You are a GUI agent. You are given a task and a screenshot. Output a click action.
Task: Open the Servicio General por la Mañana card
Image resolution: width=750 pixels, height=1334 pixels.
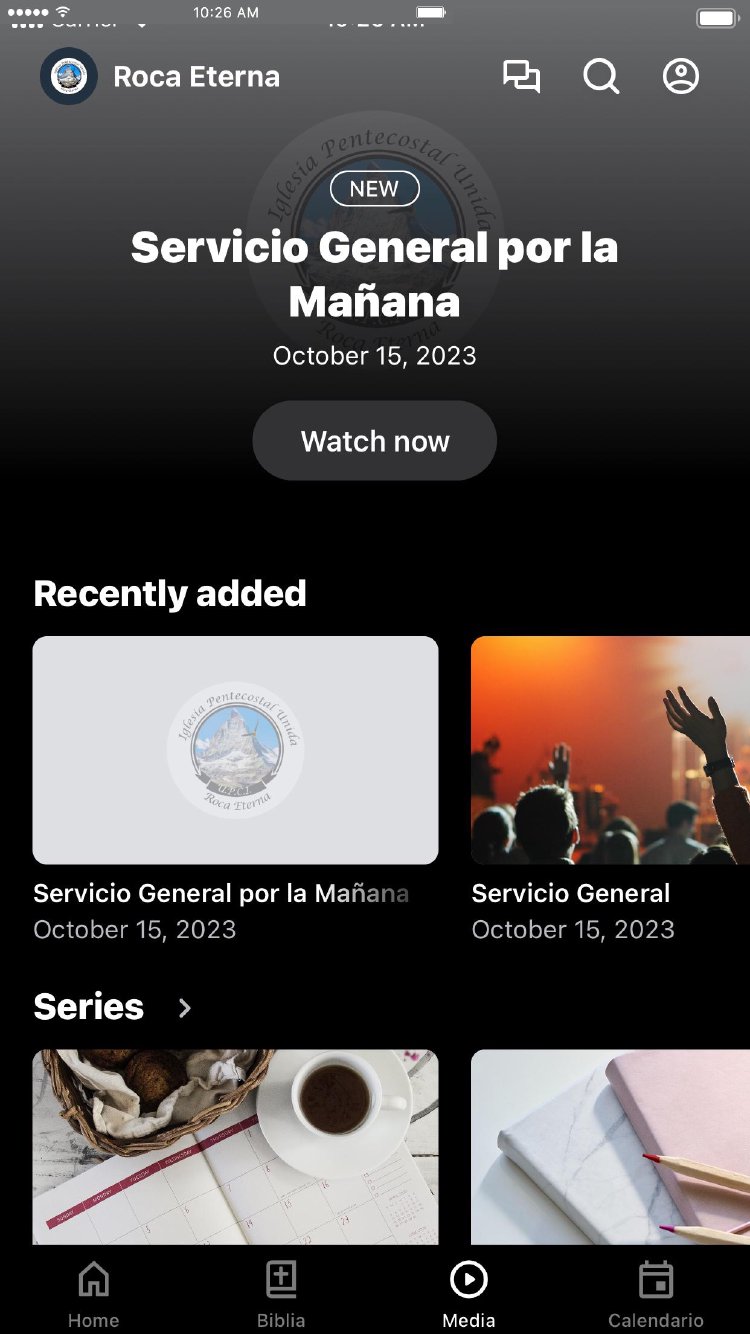[x=235, y=750]
